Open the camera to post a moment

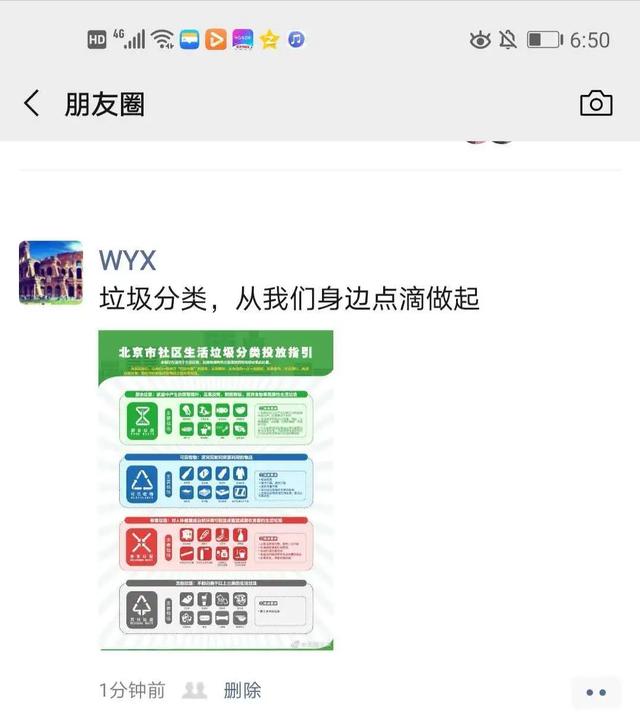(596, 103)
